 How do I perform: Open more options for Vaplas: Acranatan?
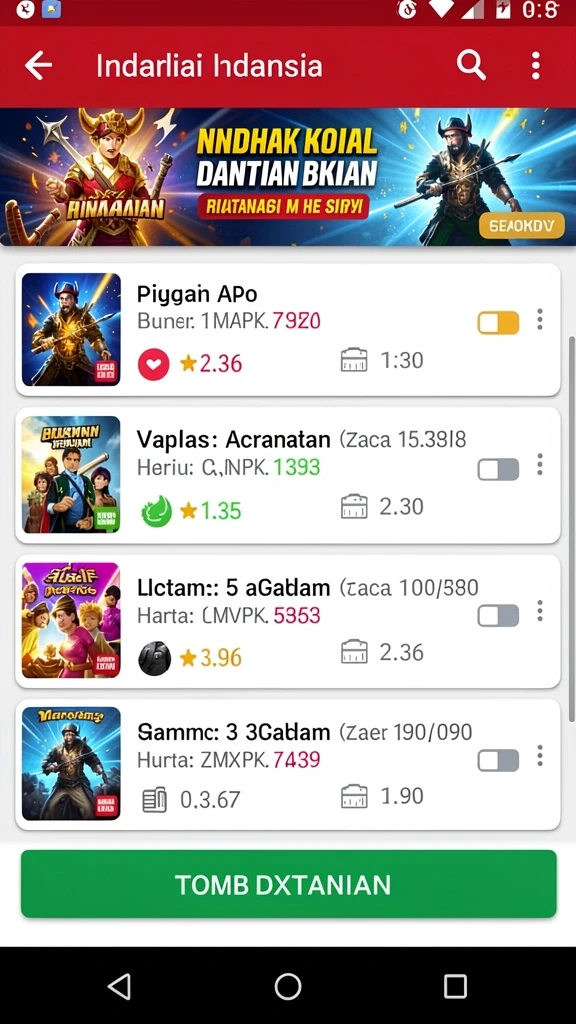click(539, 464)
